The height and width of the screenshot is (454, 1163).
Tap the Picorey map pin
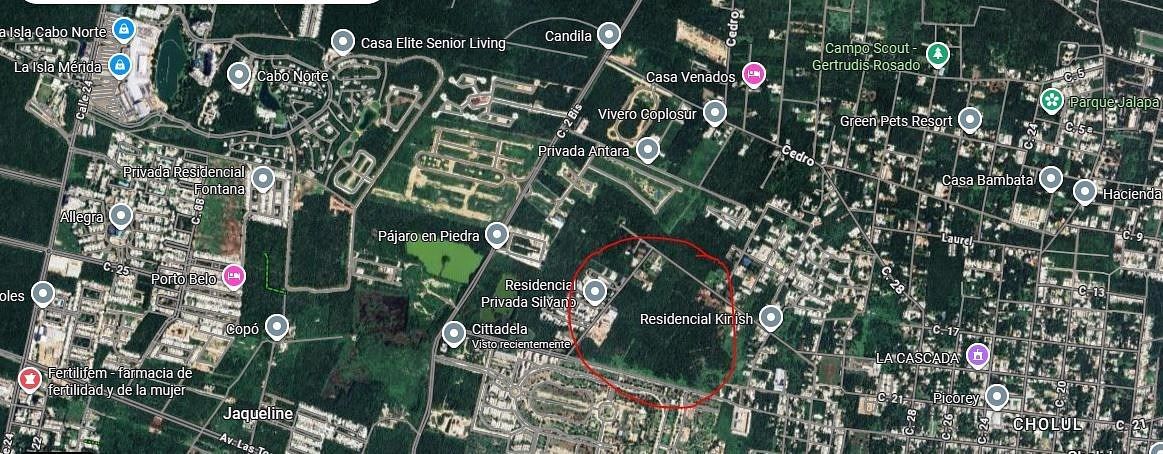click(x=996, y=396)
